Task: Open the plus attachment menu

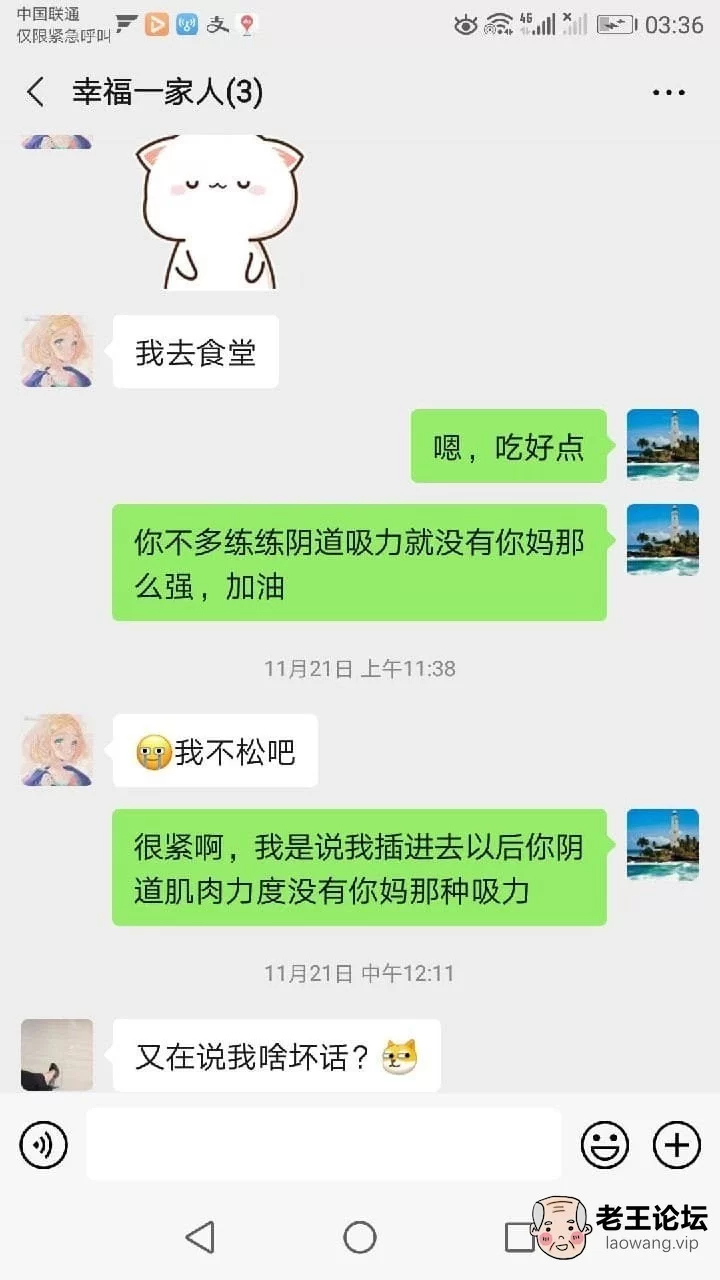Action: coord(677,1145)
